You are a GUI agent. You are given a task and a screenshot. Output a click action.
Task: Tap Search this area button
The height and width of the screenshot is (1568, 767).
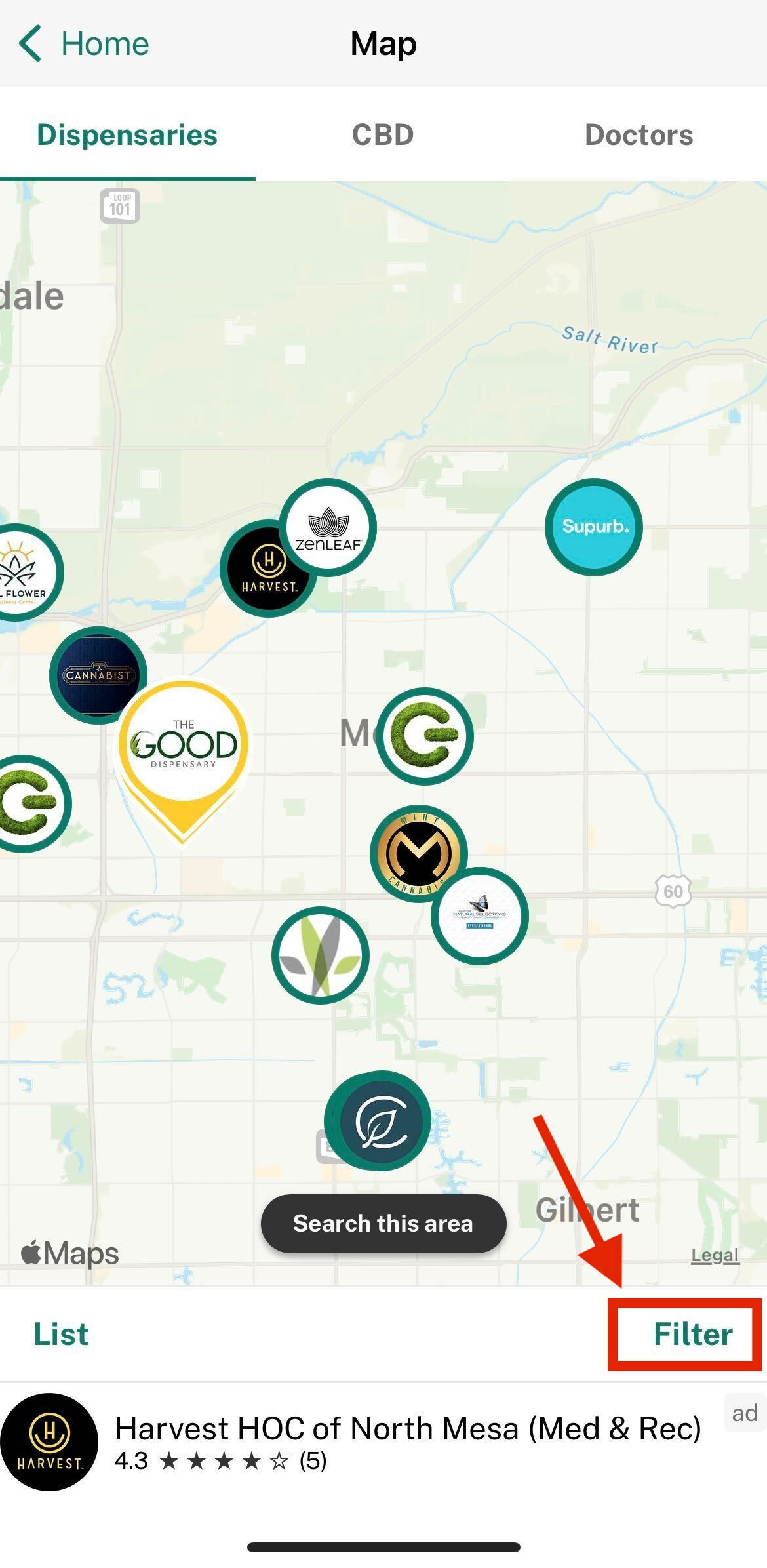(383, 1224)
